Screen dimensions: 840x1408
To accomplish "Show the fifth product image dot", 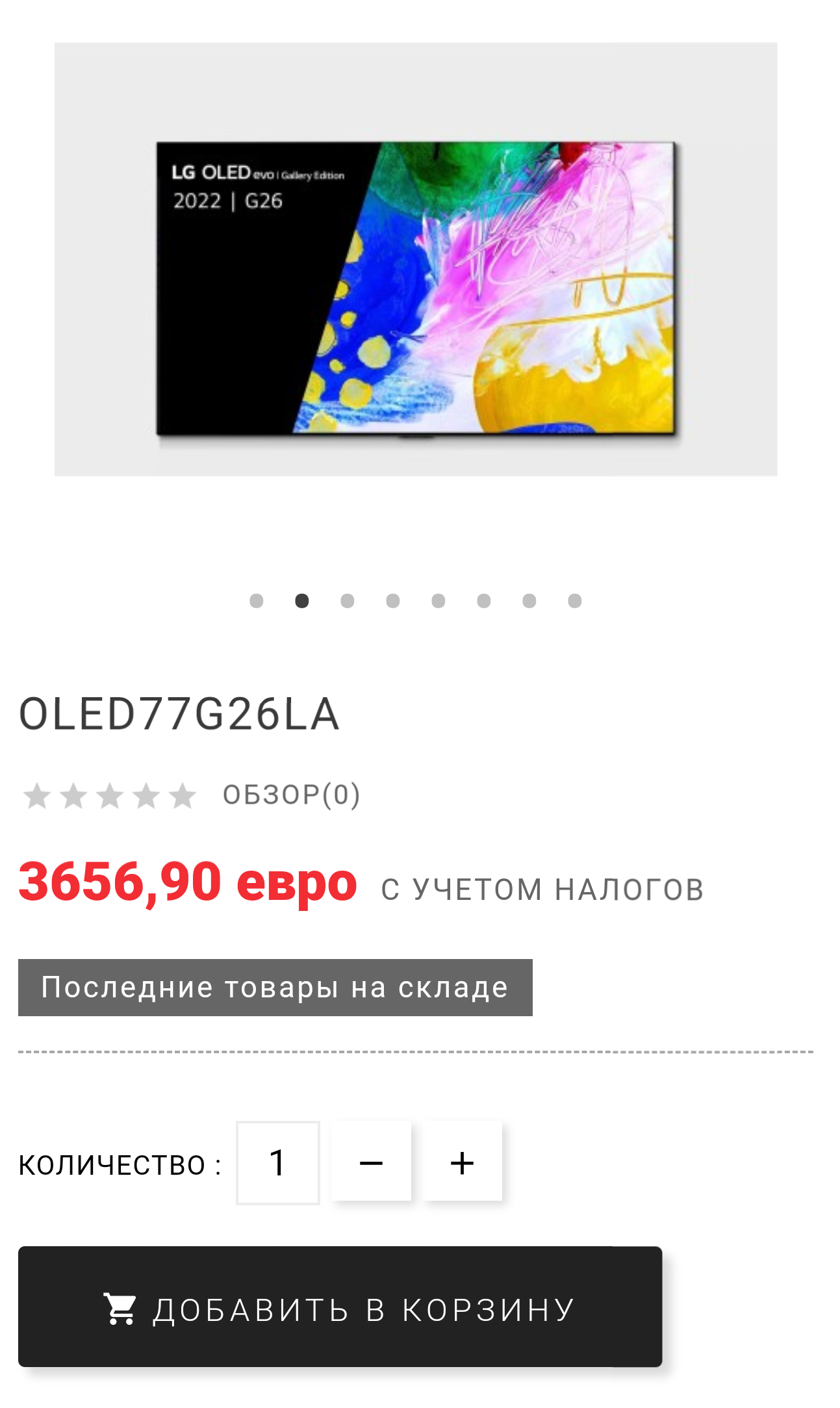I will (439, 601).
